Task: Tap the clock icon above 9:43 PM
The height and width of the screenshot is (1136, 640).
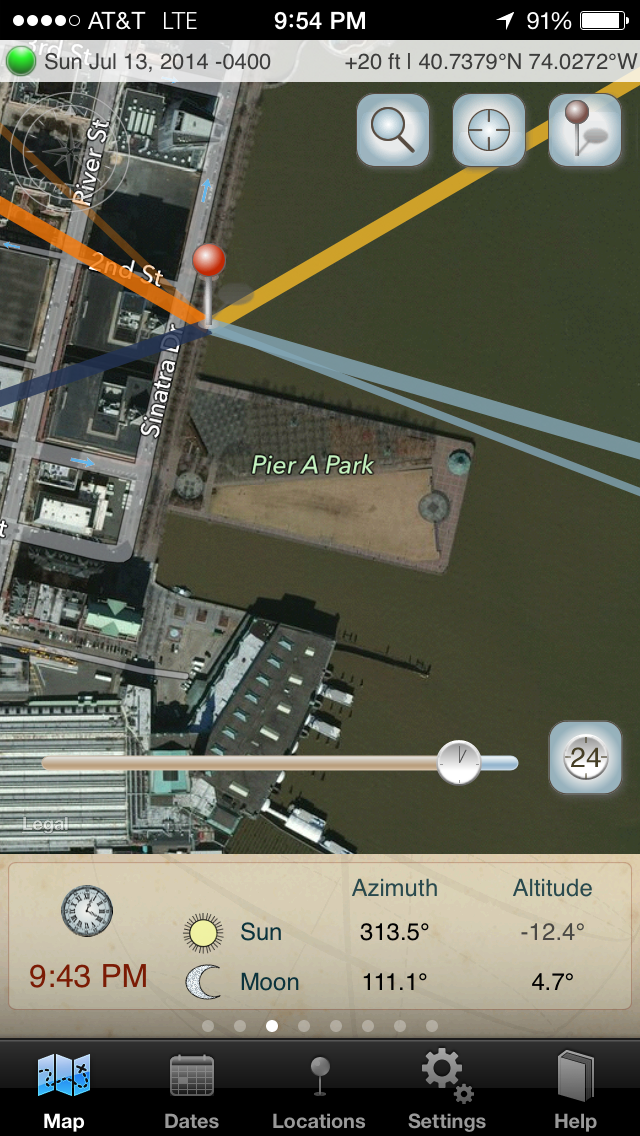Action: click(87, 911)
